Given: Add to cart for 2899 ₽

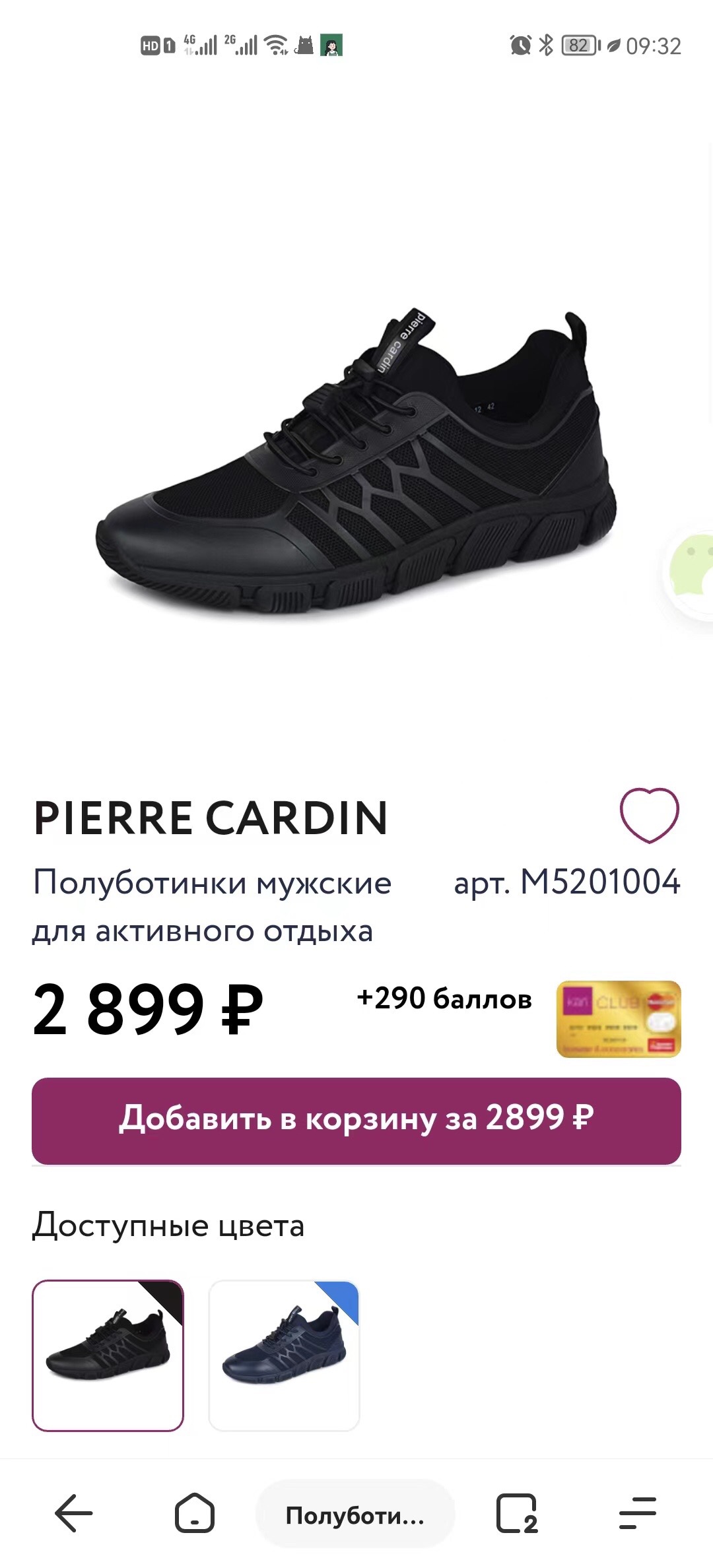Looking at the screenshot, I should [x=356, y=1121].
